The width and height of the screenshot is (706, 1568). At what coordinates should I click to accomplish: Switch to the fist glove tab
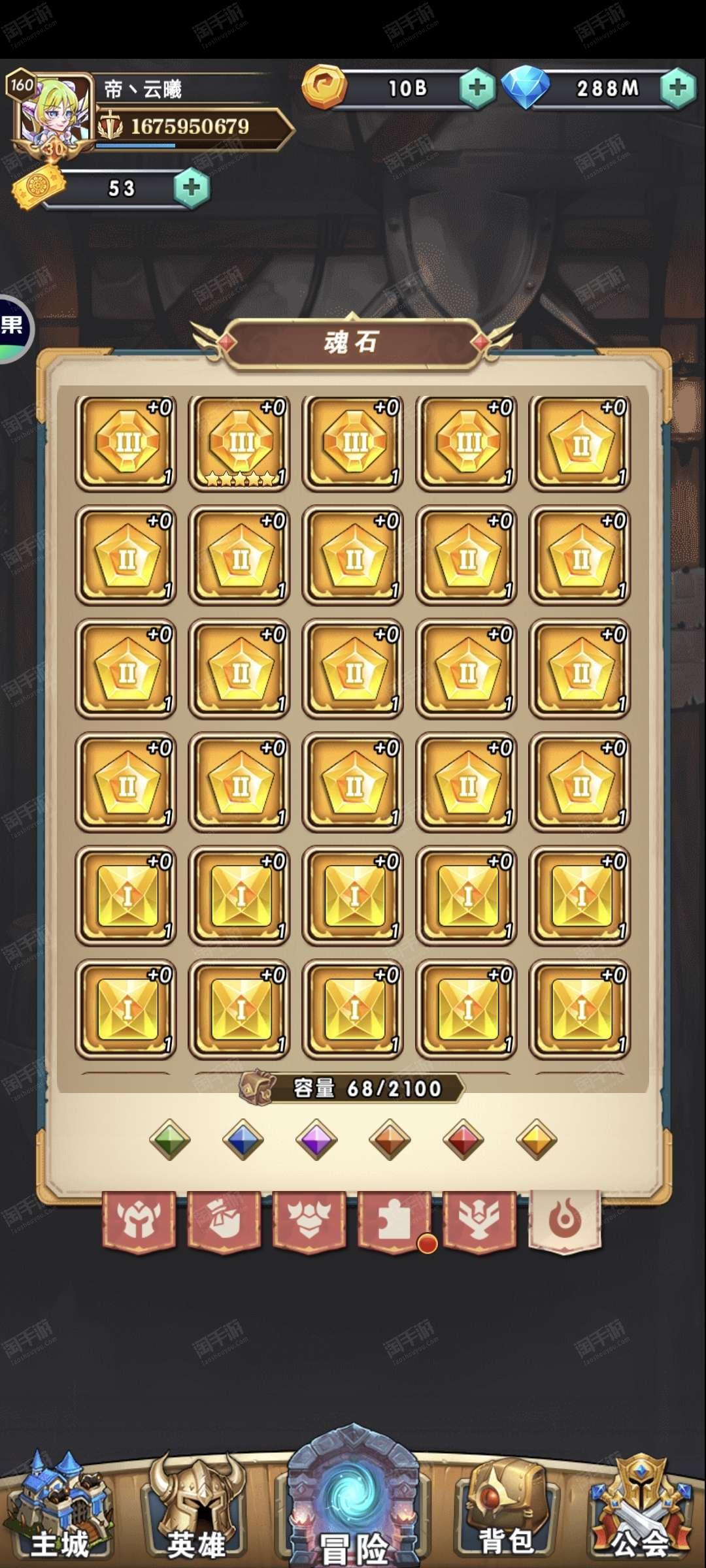(224, 1220)
